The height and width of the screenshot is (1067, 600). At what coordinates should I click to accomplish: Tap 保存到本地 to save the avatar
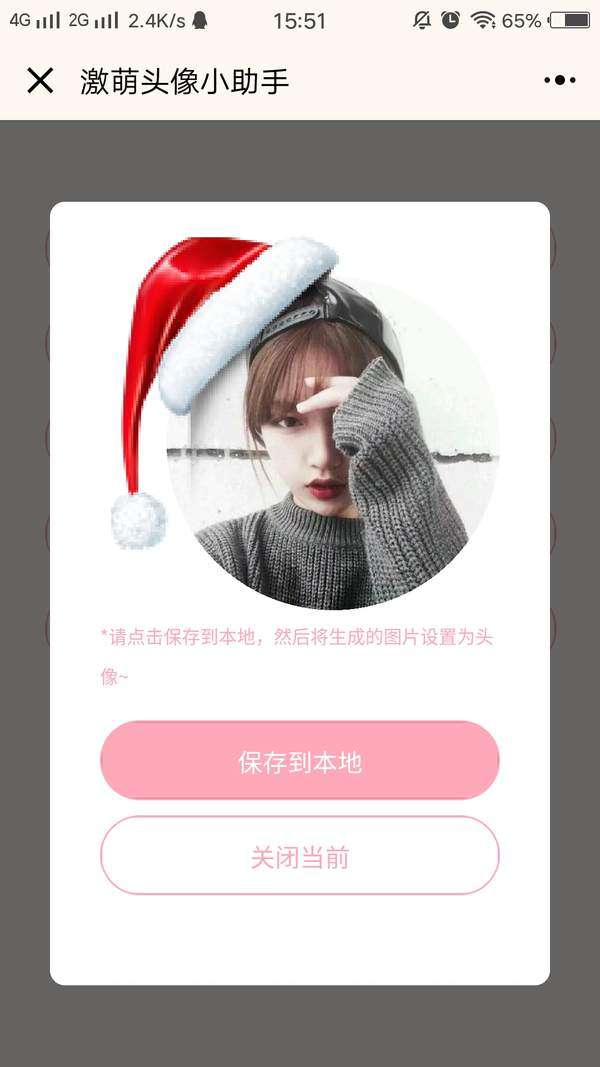(x=299, y=761)
